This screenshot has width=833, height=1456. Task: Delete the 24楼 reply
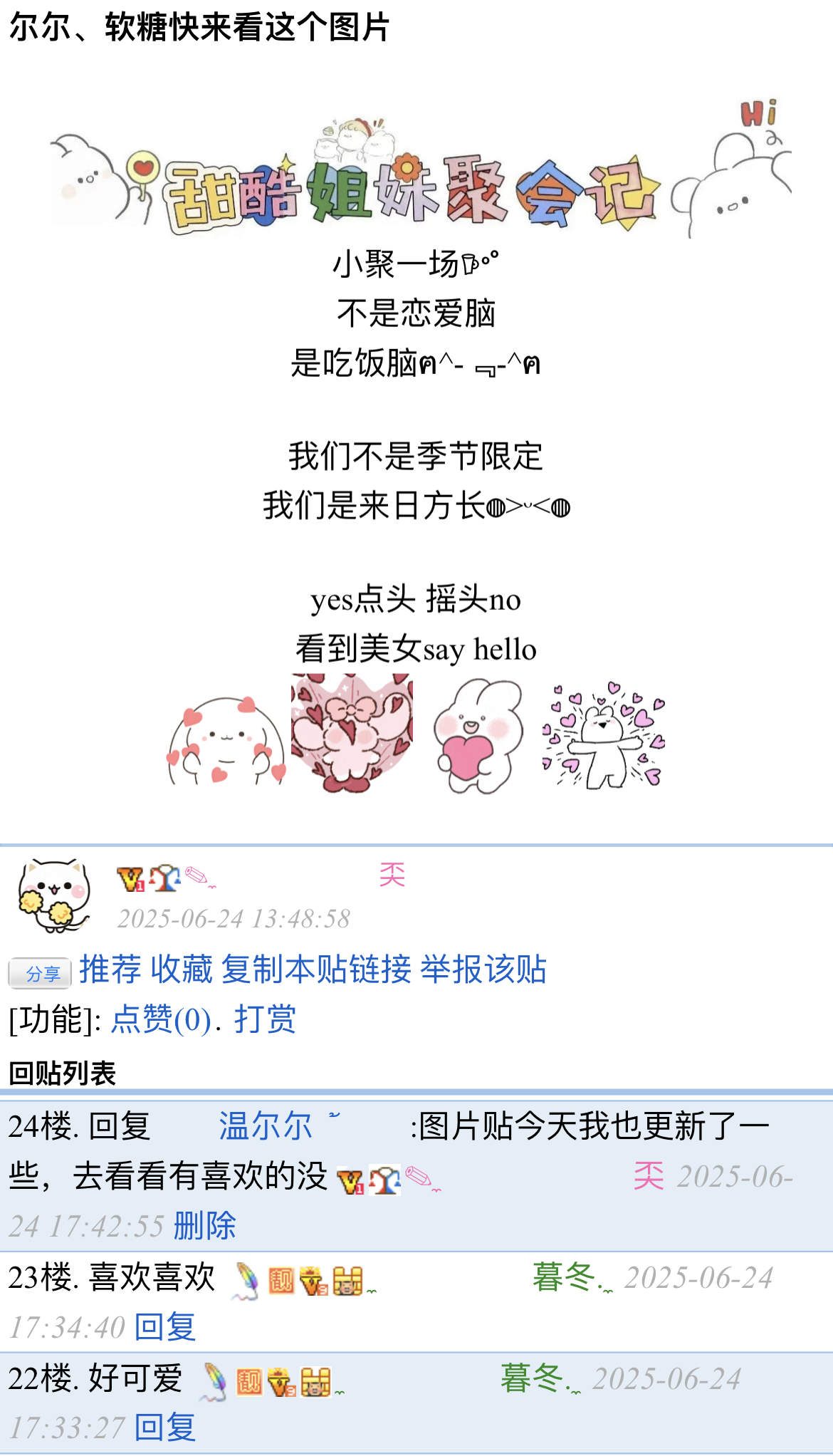204,1226
